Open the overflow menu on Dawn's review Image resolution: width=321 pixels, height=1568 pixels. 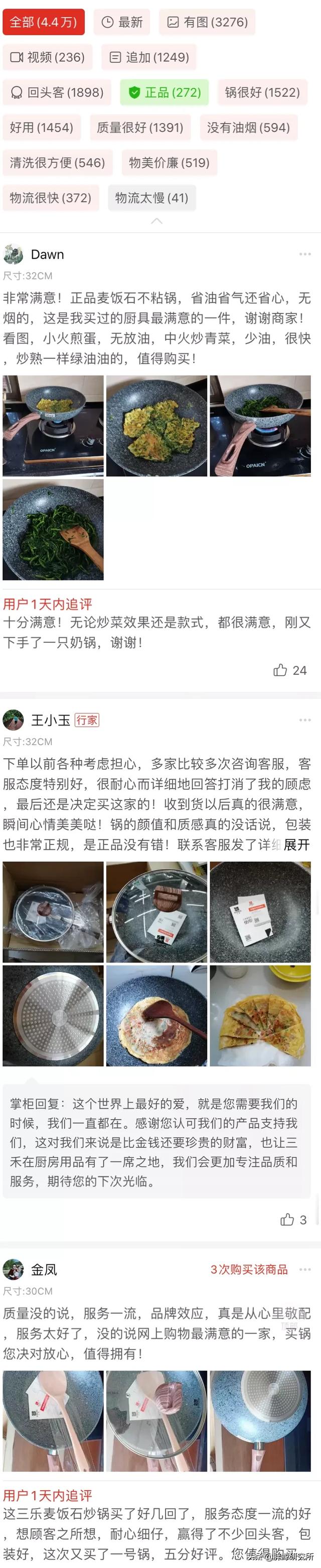pos(304,254)
